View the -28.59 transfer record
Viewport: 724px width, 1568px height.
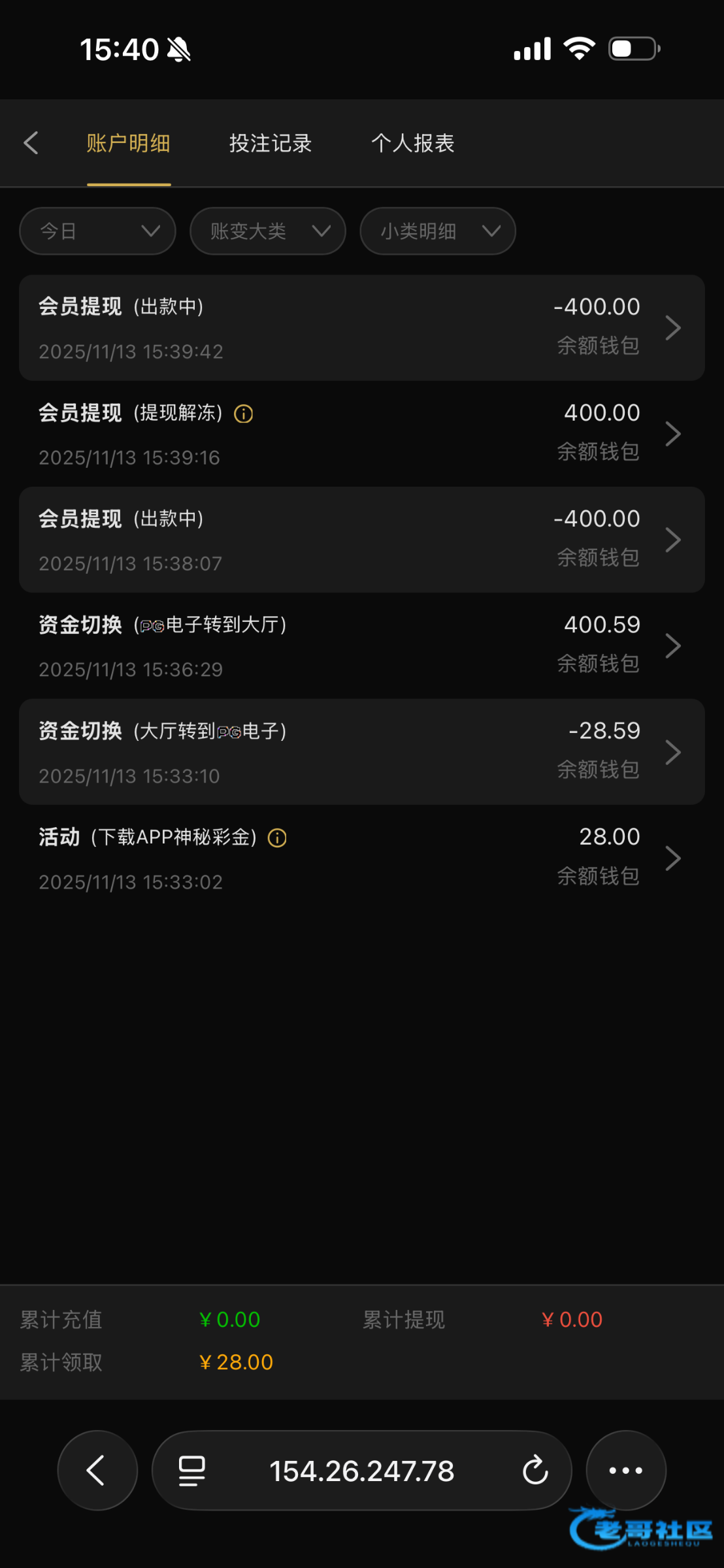pos(361,752)
